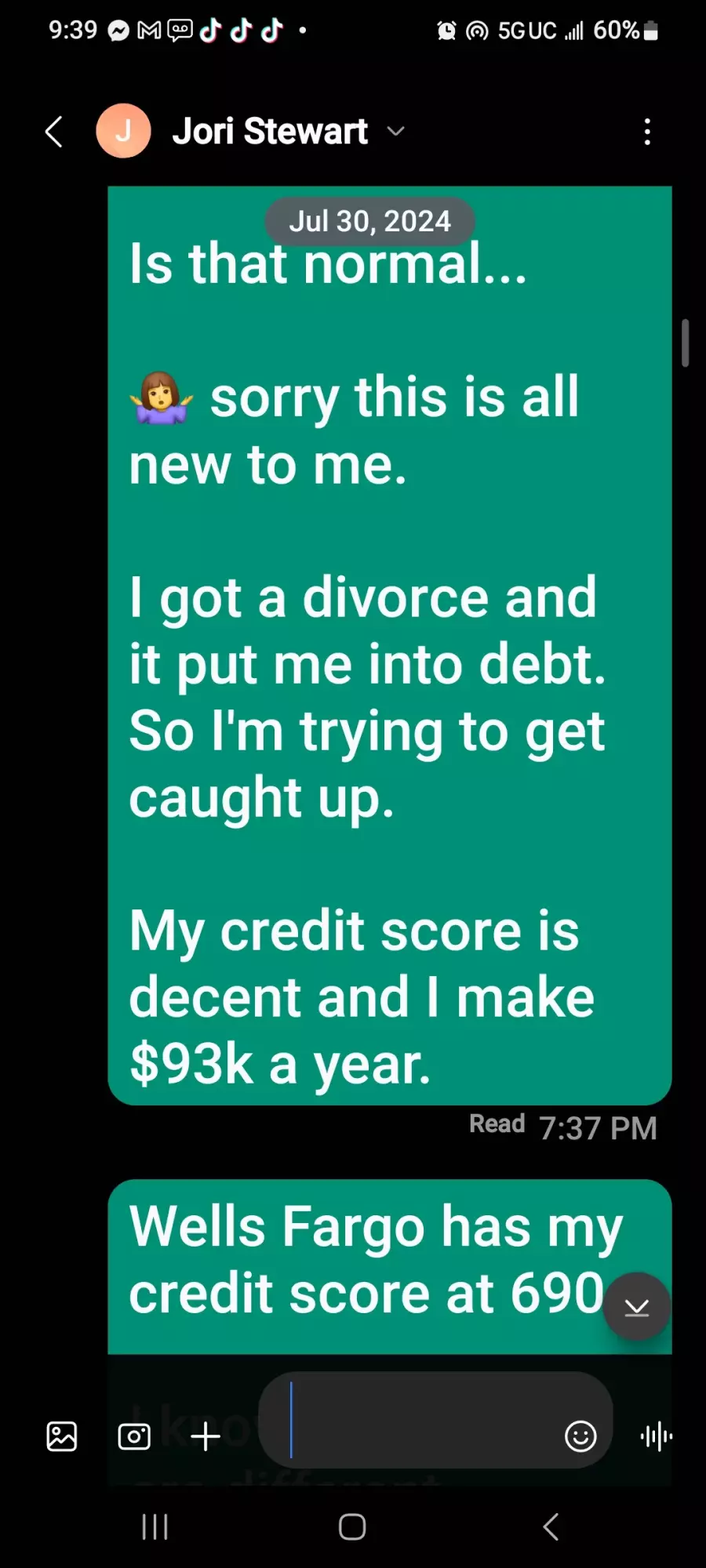This screenshot has width=706, height=1568.
Task: Open the three-dot overflow menu
Action: pos(647,132)
